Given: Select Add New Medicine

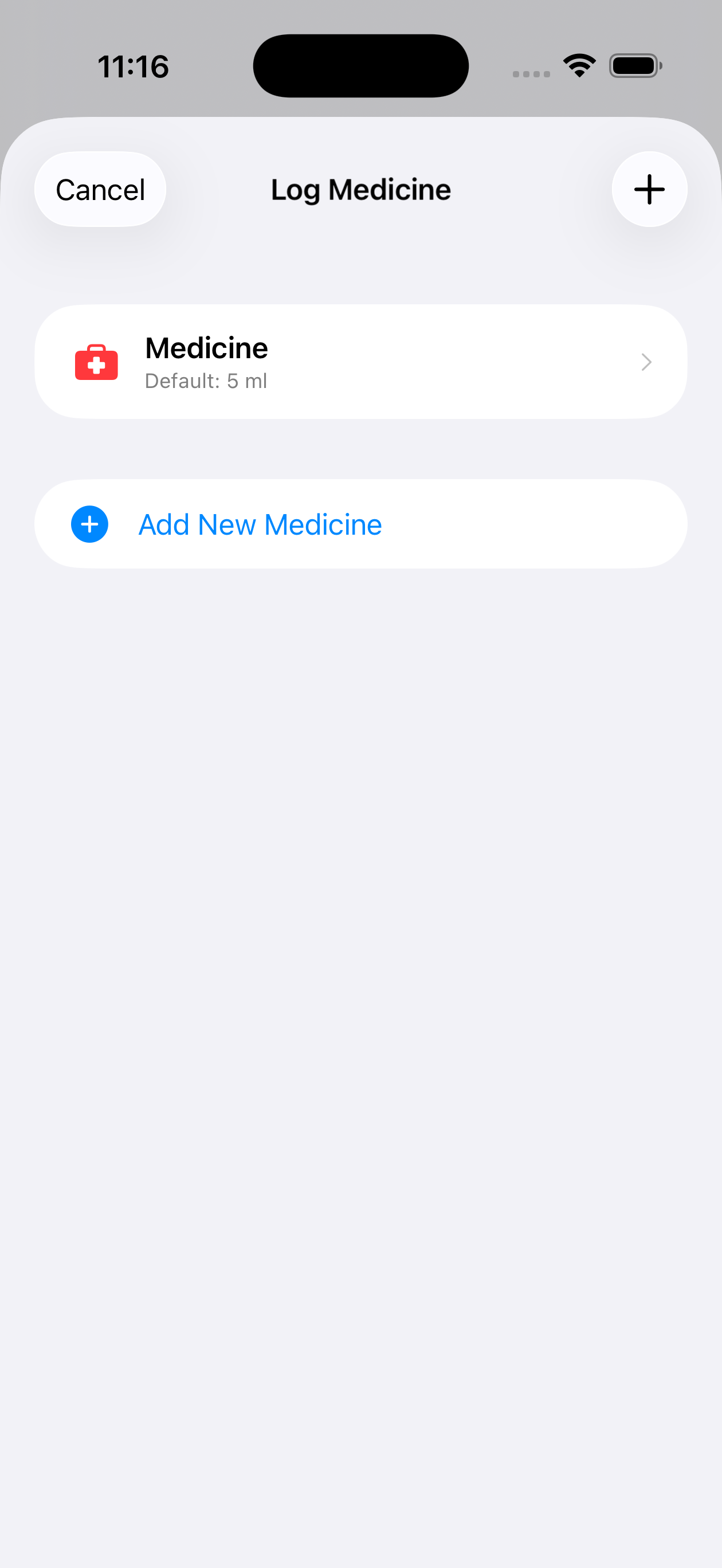Looking at the screenshot, I should (x=260, y=523).
